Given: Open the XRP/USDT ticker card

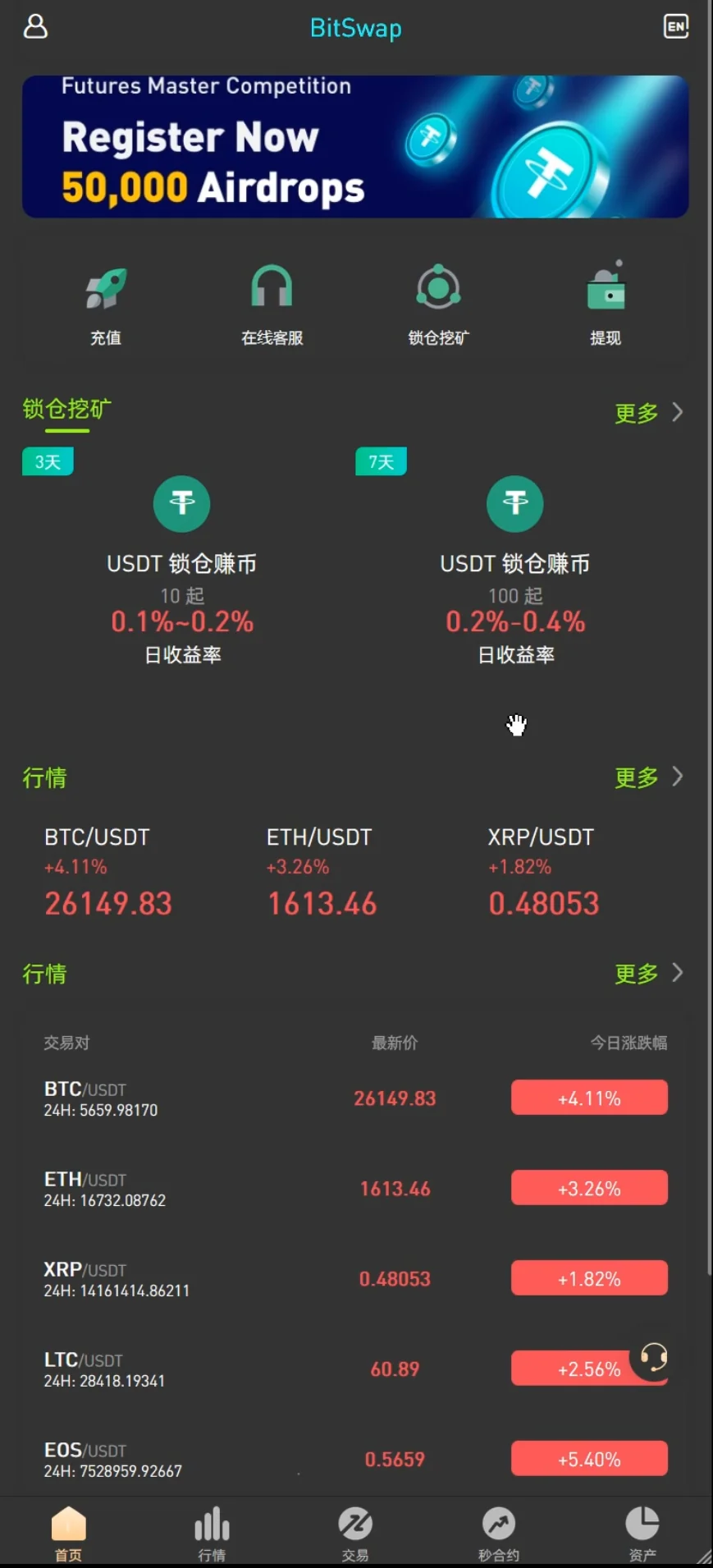Looking at the screenshot, I should 543,873.
